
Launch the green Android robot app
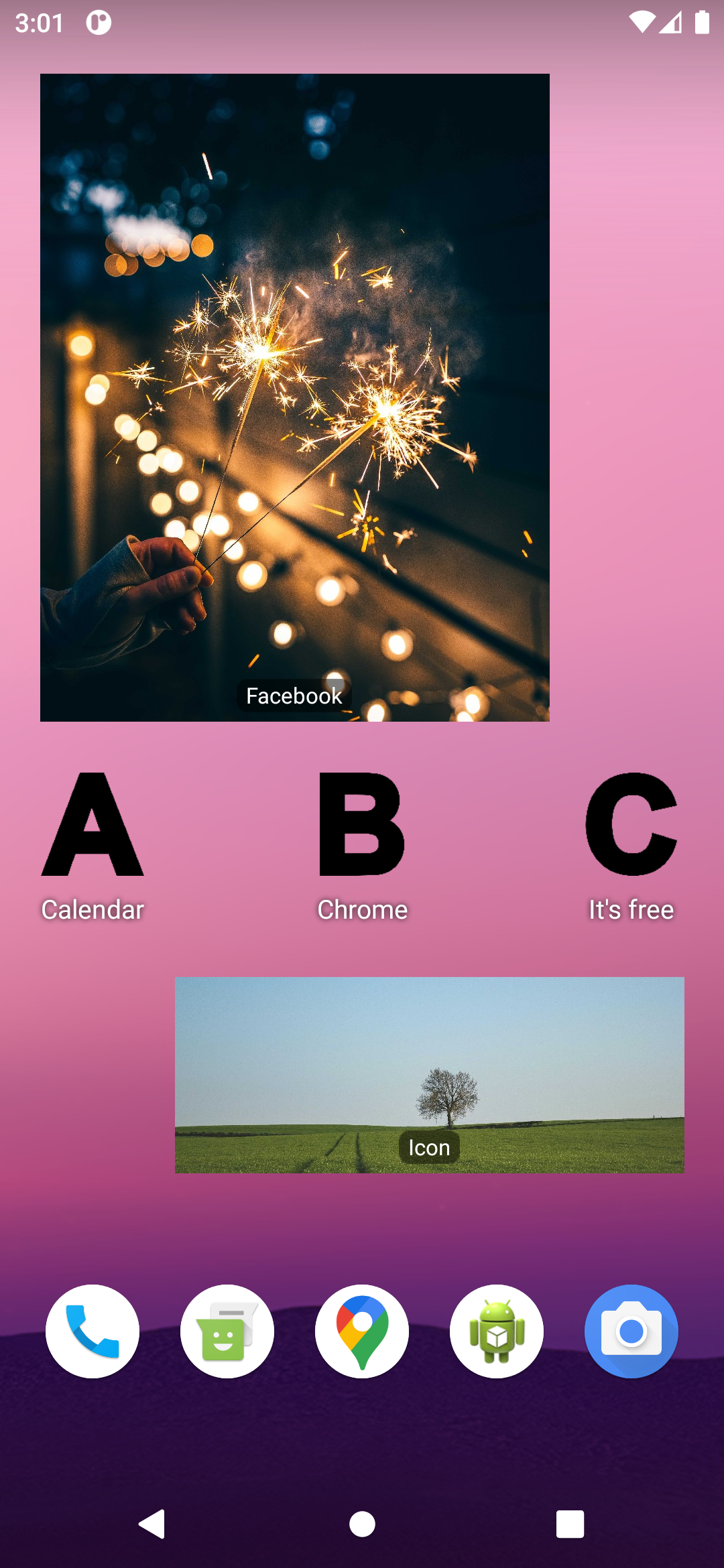click(x=497, y=1331)
